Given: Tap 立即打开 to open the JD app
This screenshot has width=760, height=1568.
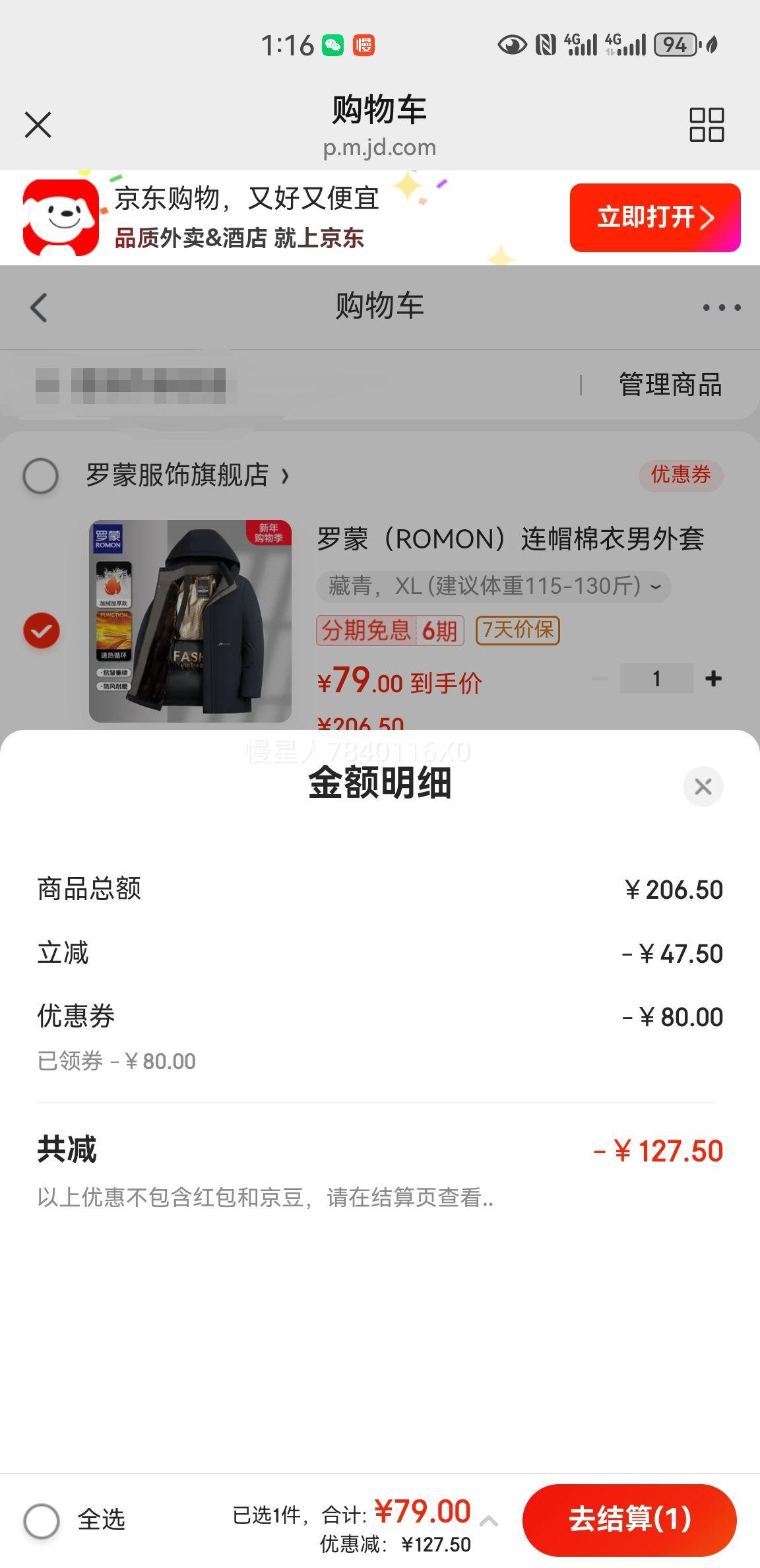Looking at the screenshot, I should (655, 218).
